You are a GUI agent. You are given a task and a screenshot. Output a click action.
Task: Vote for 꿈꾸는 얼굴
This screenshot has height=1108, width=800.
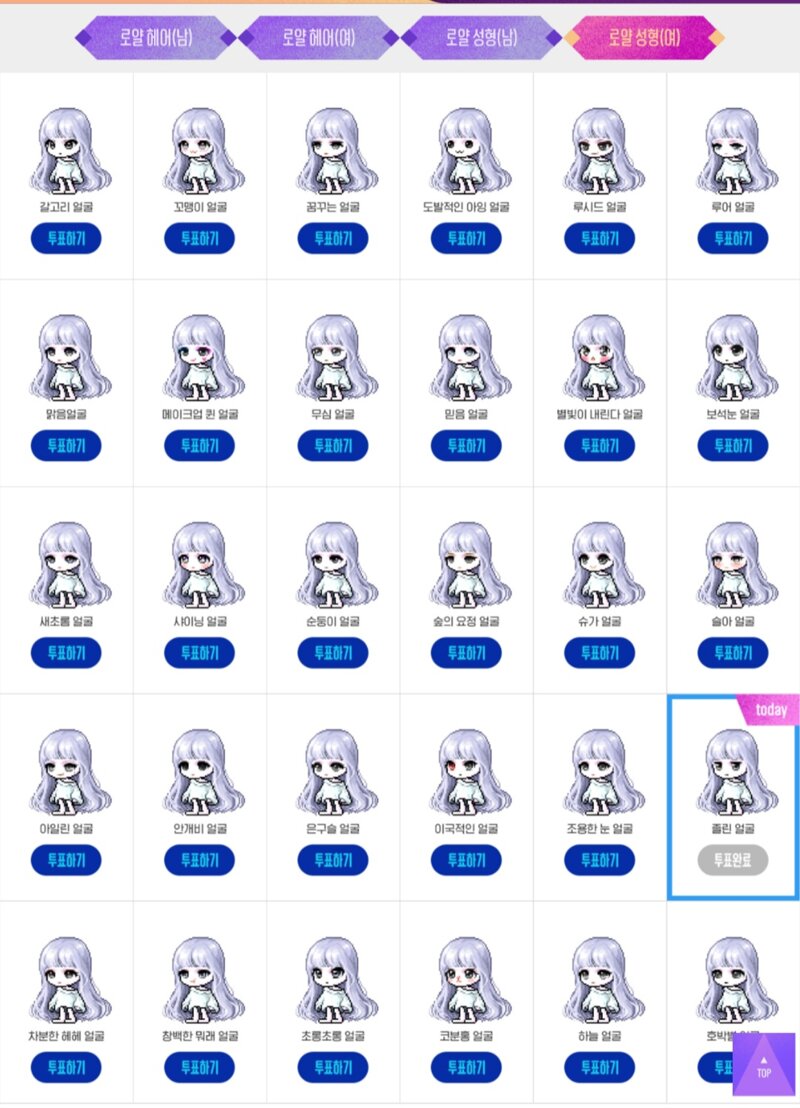pyautogui.click(x=333, y=238)
